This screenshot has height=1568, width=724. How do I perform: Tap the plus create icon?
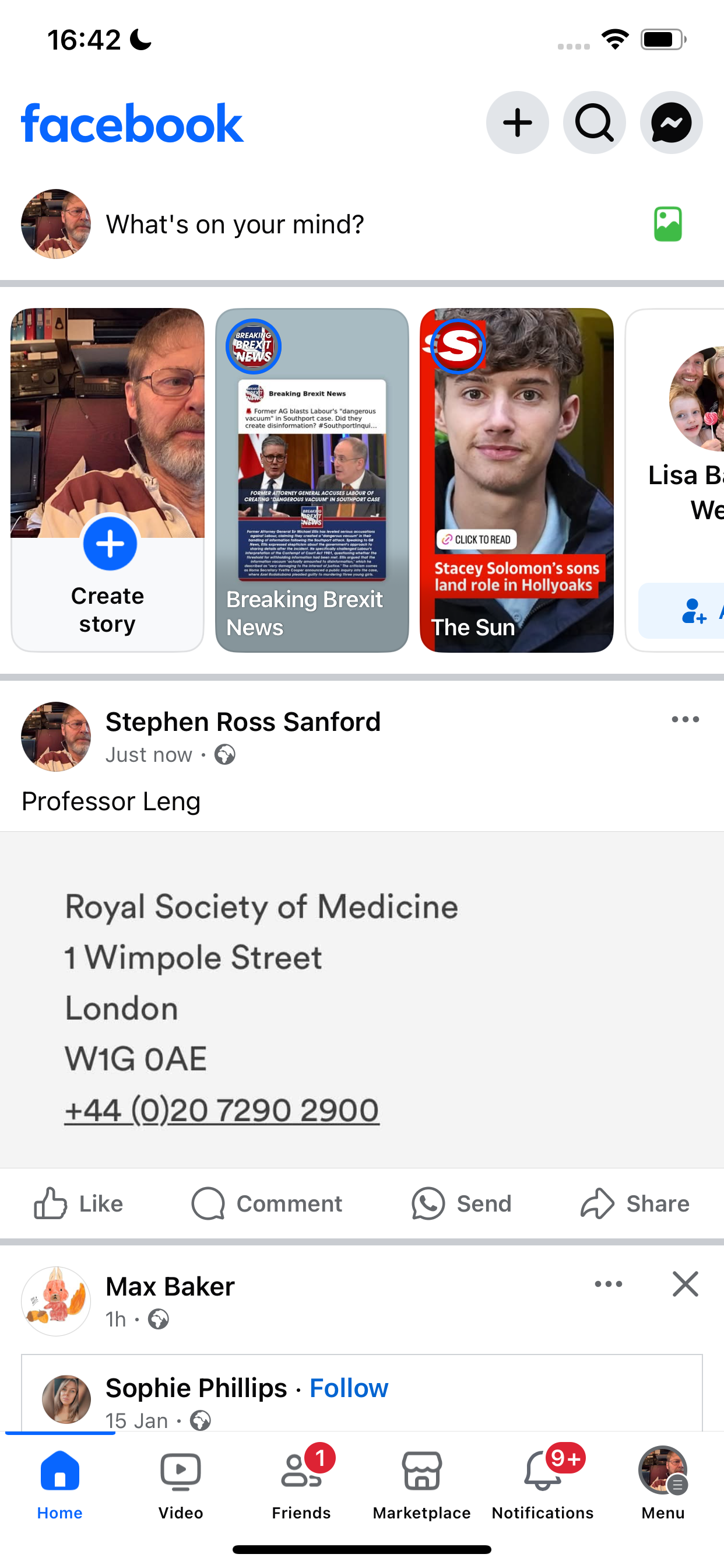point(517,123)
